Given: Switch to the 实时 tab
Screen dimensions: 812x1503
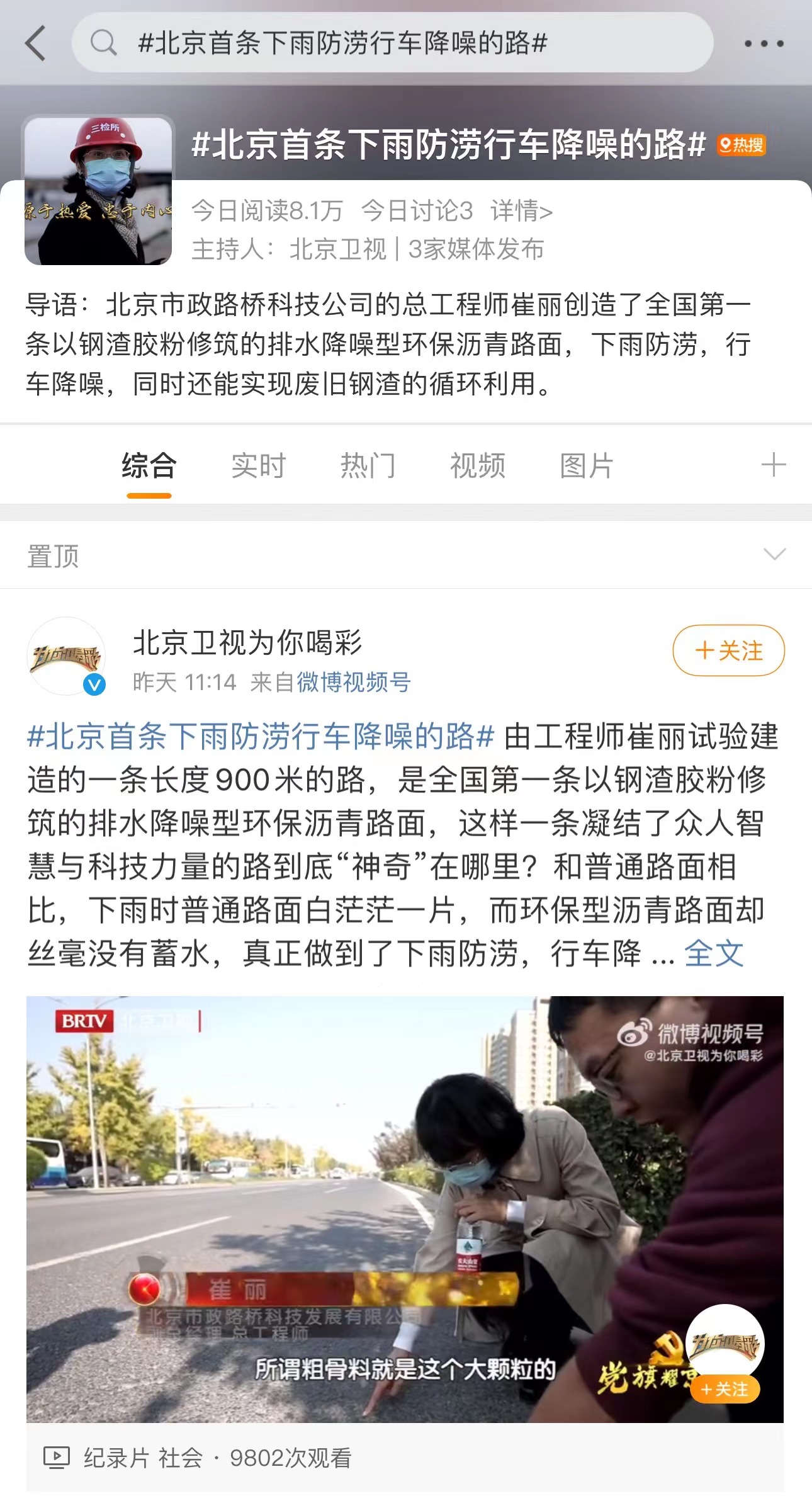Looking at the screenshot, I should [258, 467].
